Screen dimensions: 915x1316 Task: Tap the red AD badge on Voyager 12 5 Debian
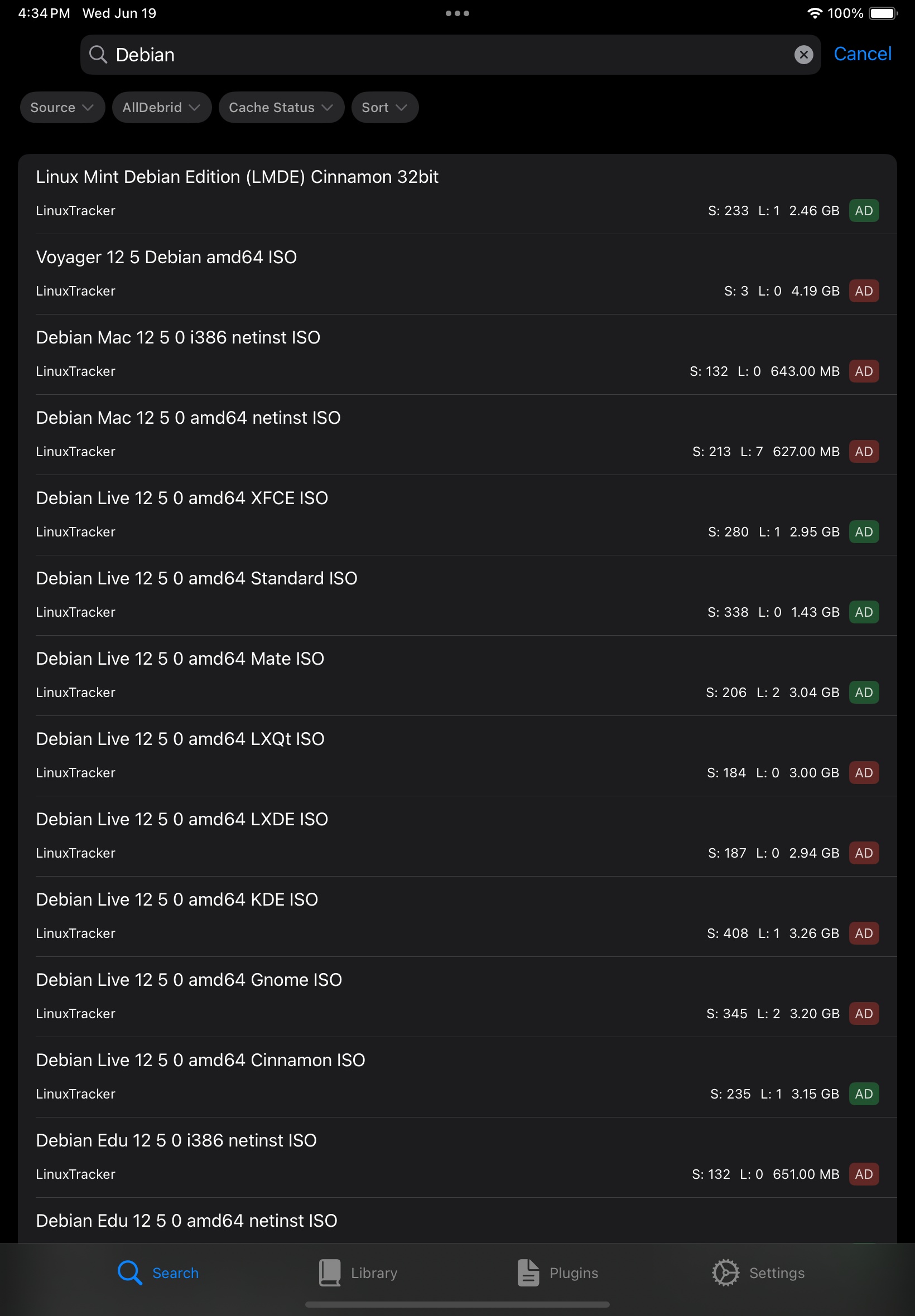[864, 291]
